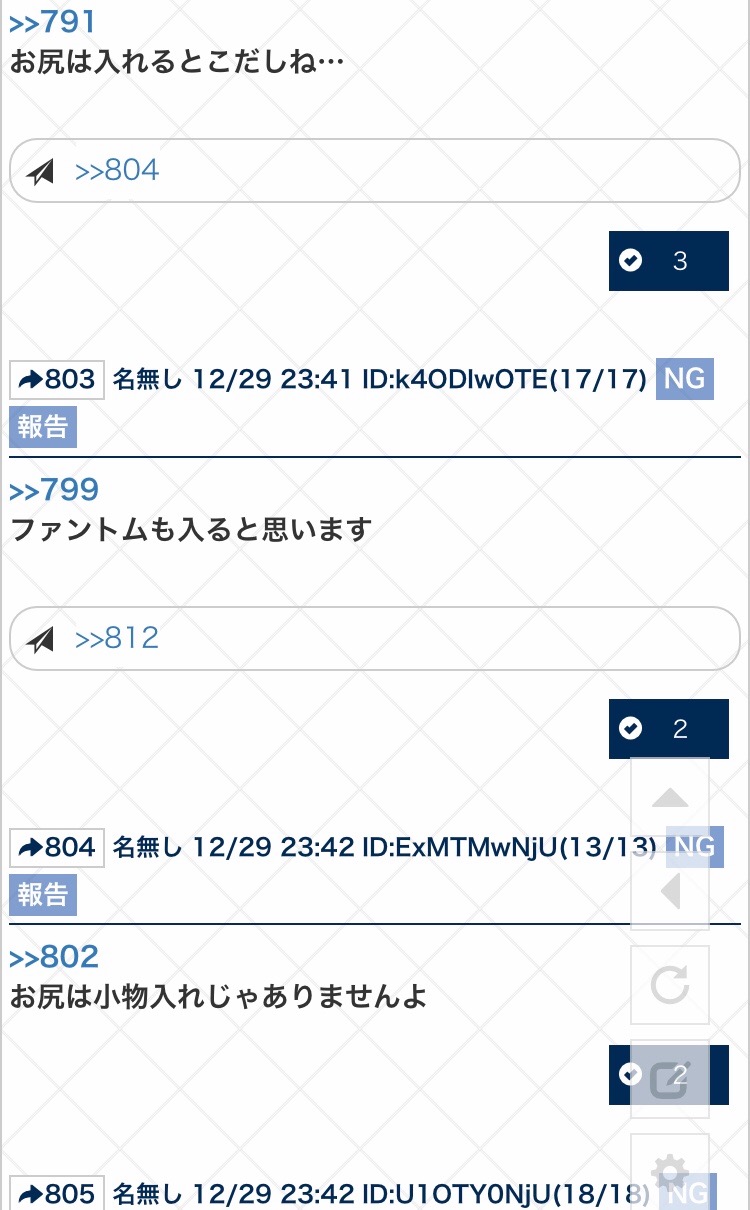Tap the like button showing 3

[x=668, y=261]
